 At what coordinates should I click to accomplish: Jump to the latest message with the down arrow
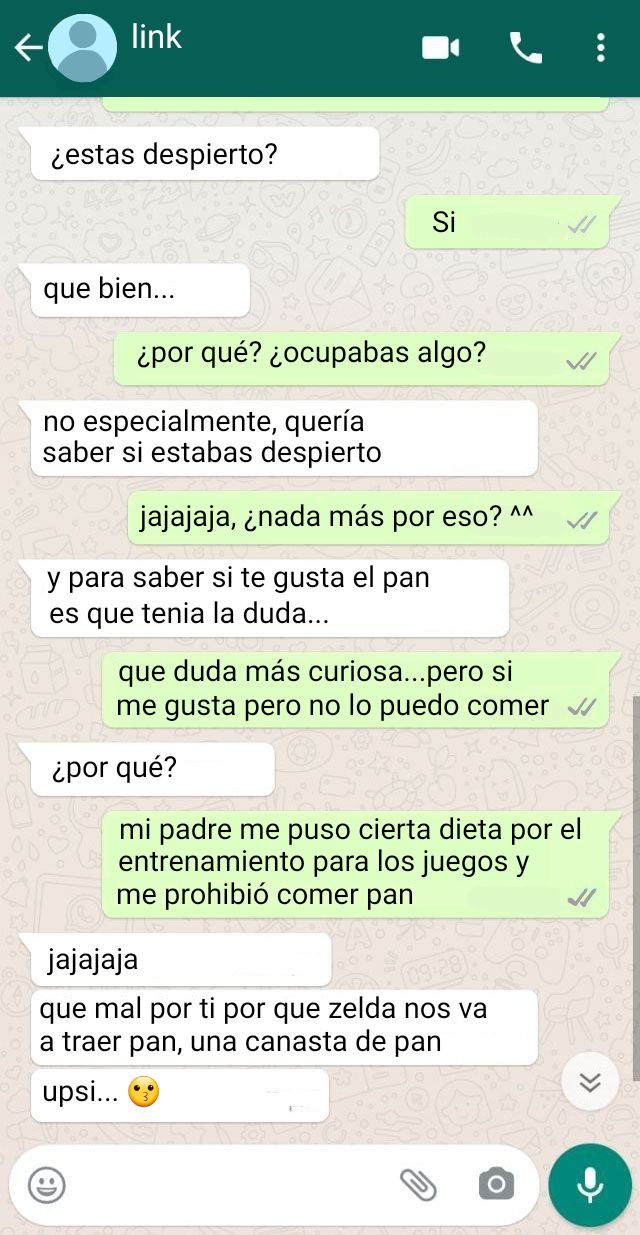click(x=590, y=1082)
